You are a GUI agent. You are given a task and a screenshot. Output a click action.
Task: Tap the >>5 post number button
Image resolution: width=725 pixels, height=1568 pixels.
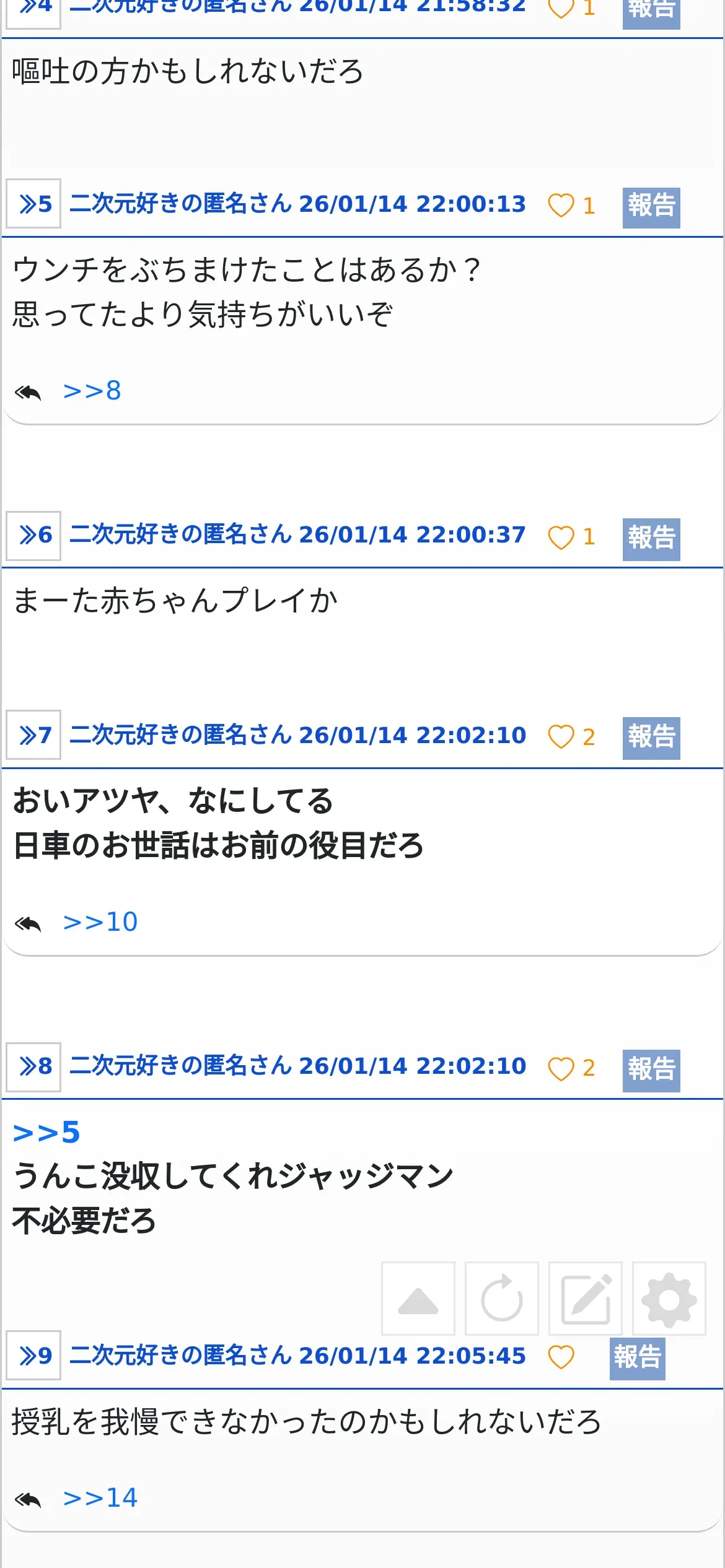click(33, 204)
